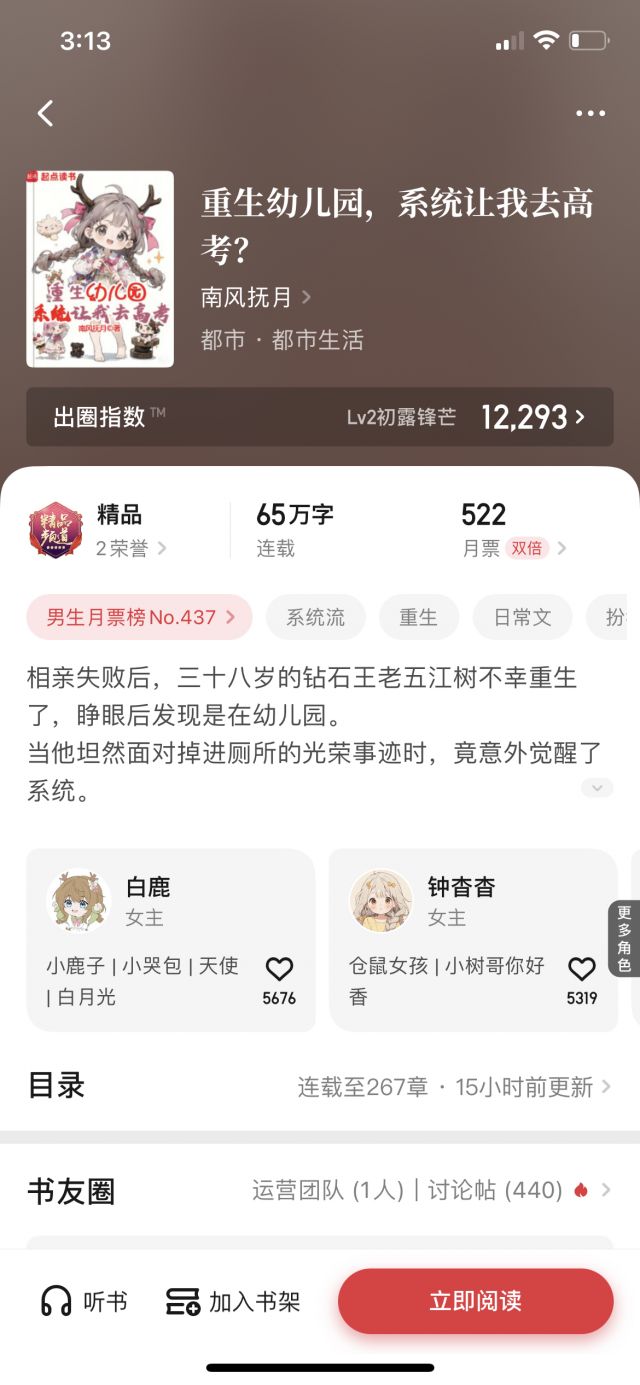Viewport: 640px width, 1385px height.
Task: Open character card 白鹿
Action: coord(148,900)
